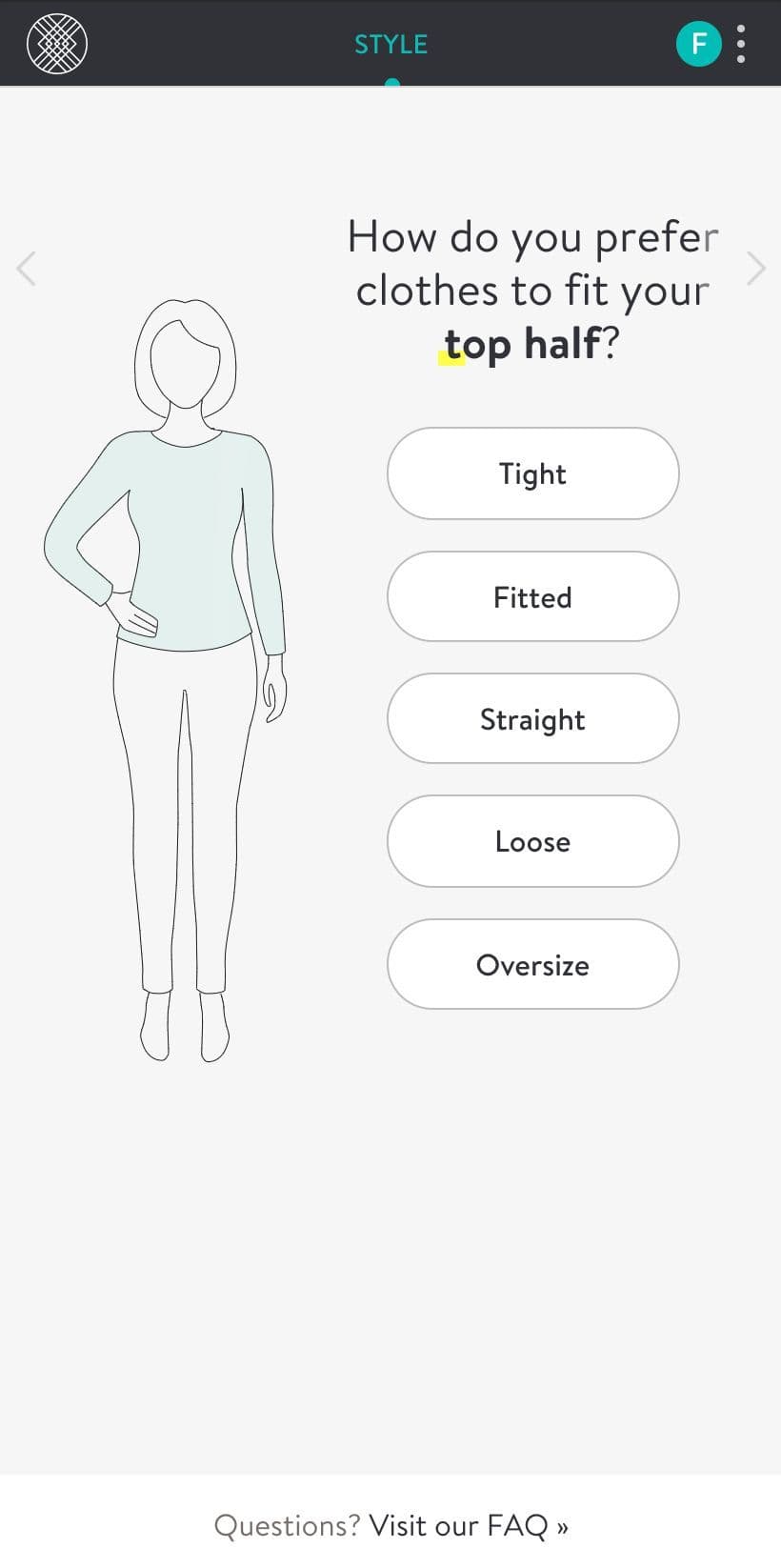Select the Tight fit option
Screen dimensions: 781x1568
pos(532,473)
